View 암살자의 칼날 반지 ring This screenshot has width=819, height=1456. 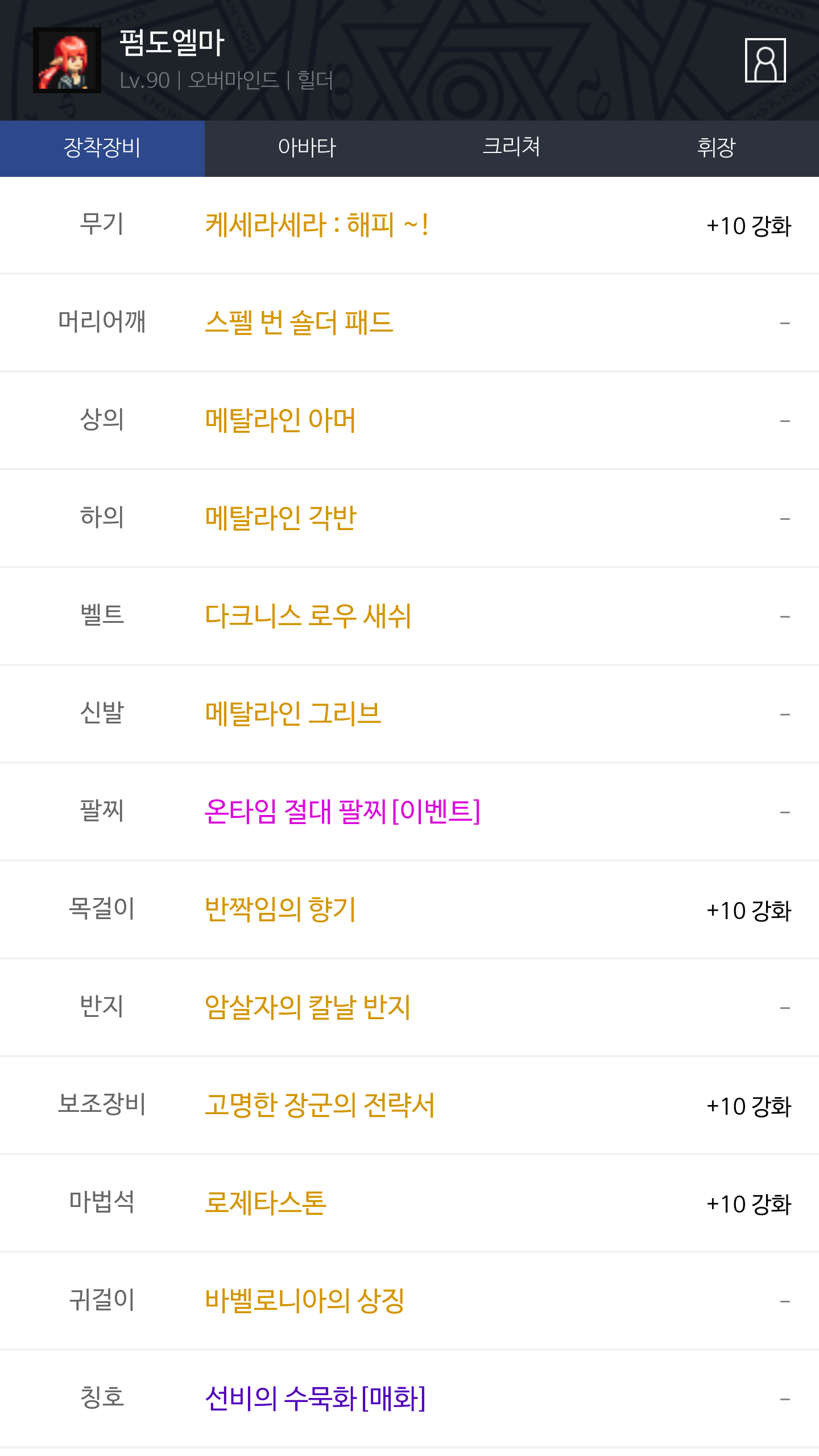(307, 1007)
